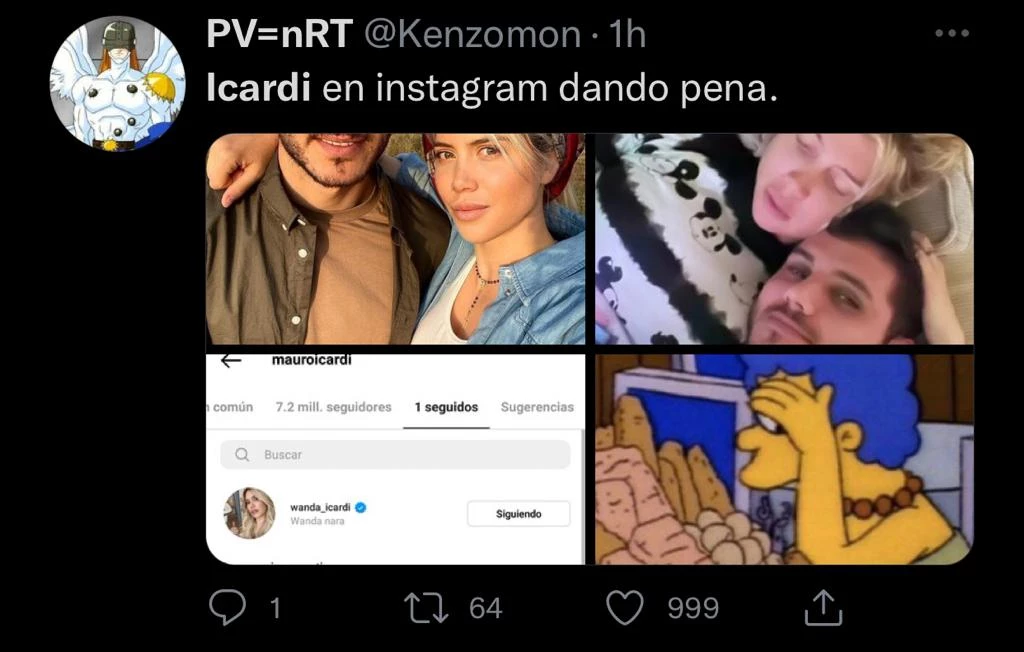Viewport: 1024px width, 652px height.
Task: Open the Marge Simpson facepalm image
Action: click(784, 458)
